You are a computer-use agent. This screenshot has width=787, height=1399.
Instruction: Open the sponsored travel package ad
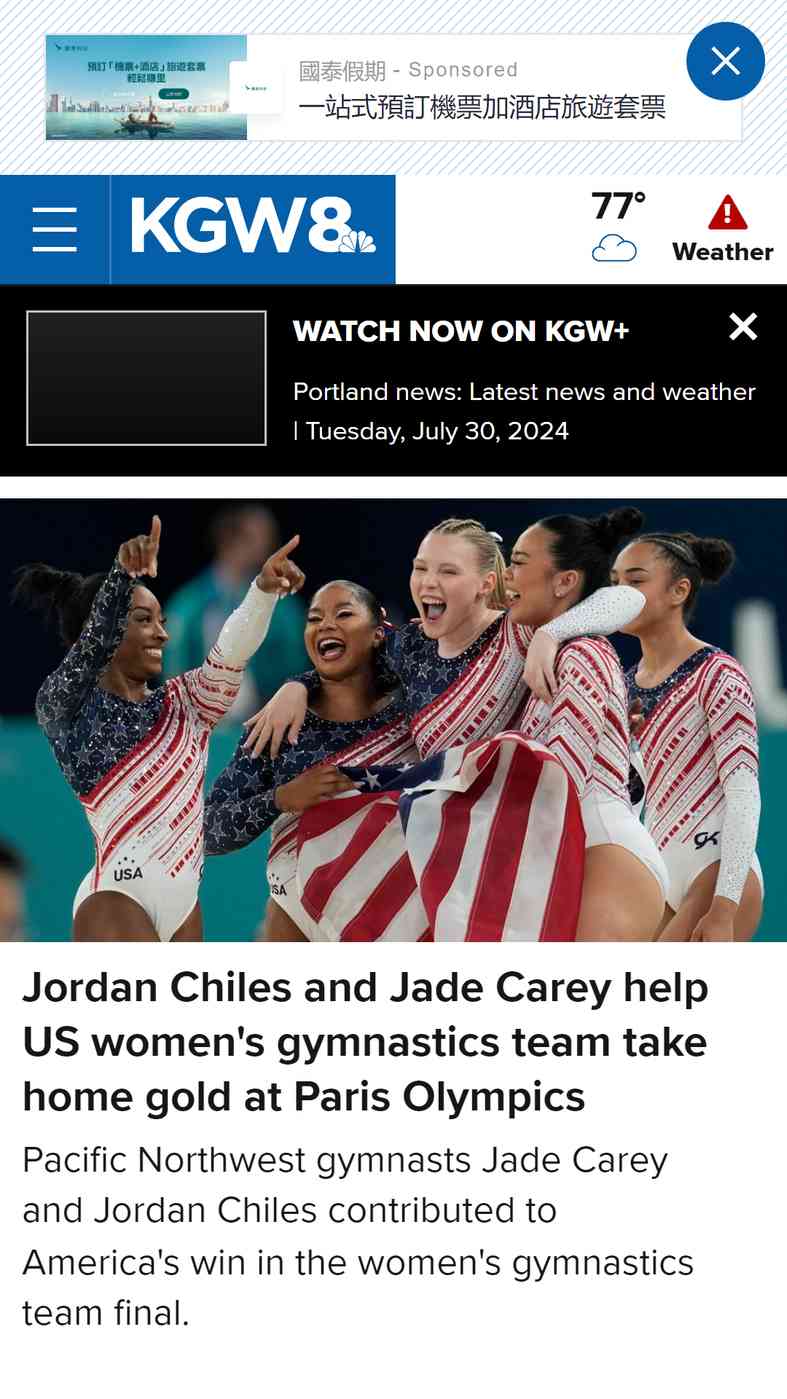click(x=393, y=88)
